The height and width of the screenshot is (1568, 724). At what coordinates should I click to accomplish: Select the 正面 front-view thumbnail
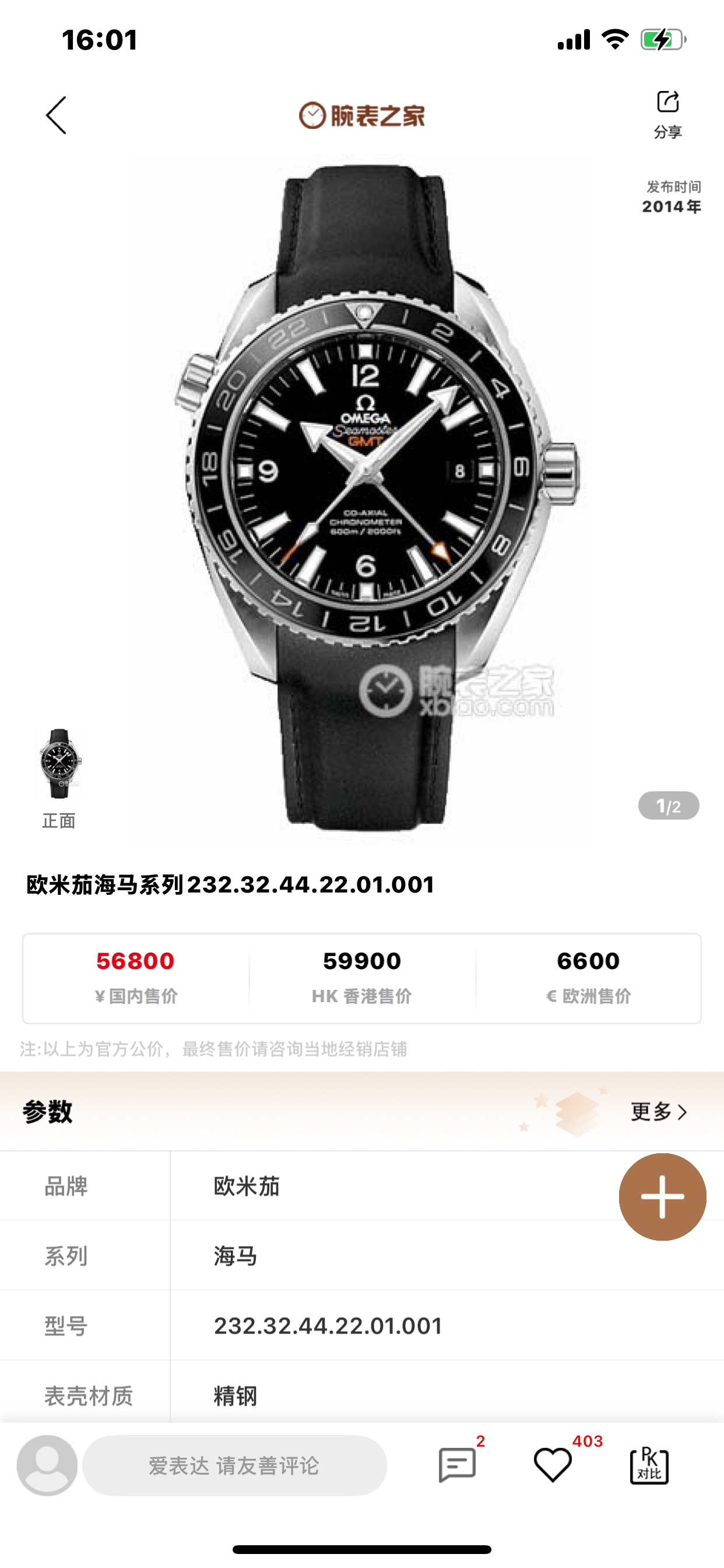[x=59, y=765]
